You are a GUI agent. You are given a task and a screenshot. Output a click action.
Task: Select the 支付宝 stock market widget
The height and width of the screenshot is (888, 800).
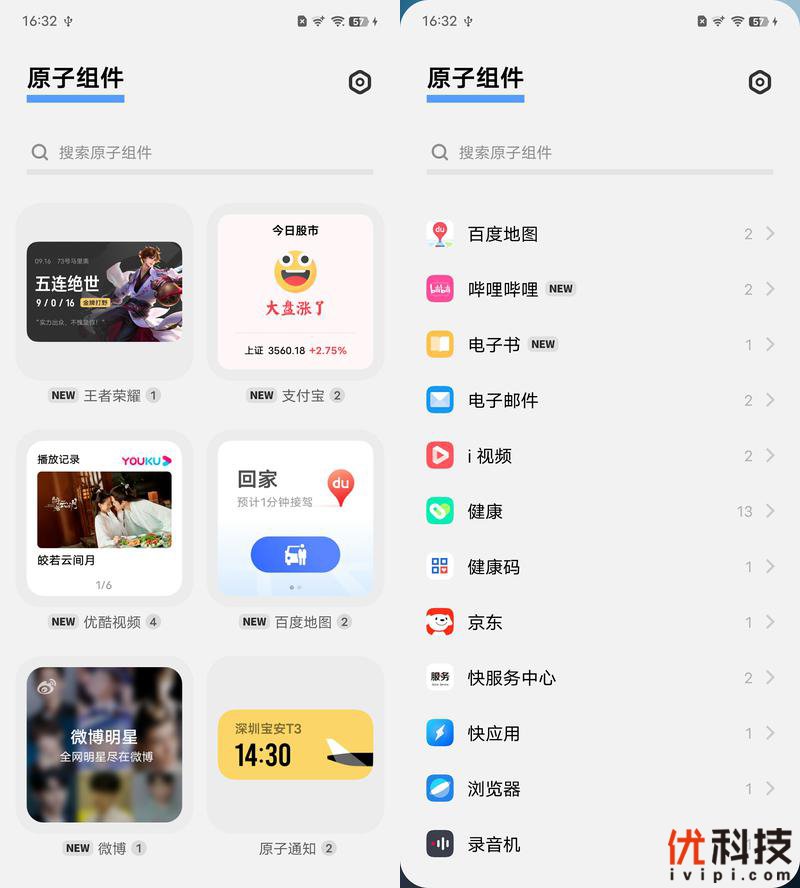coord(295,292)
